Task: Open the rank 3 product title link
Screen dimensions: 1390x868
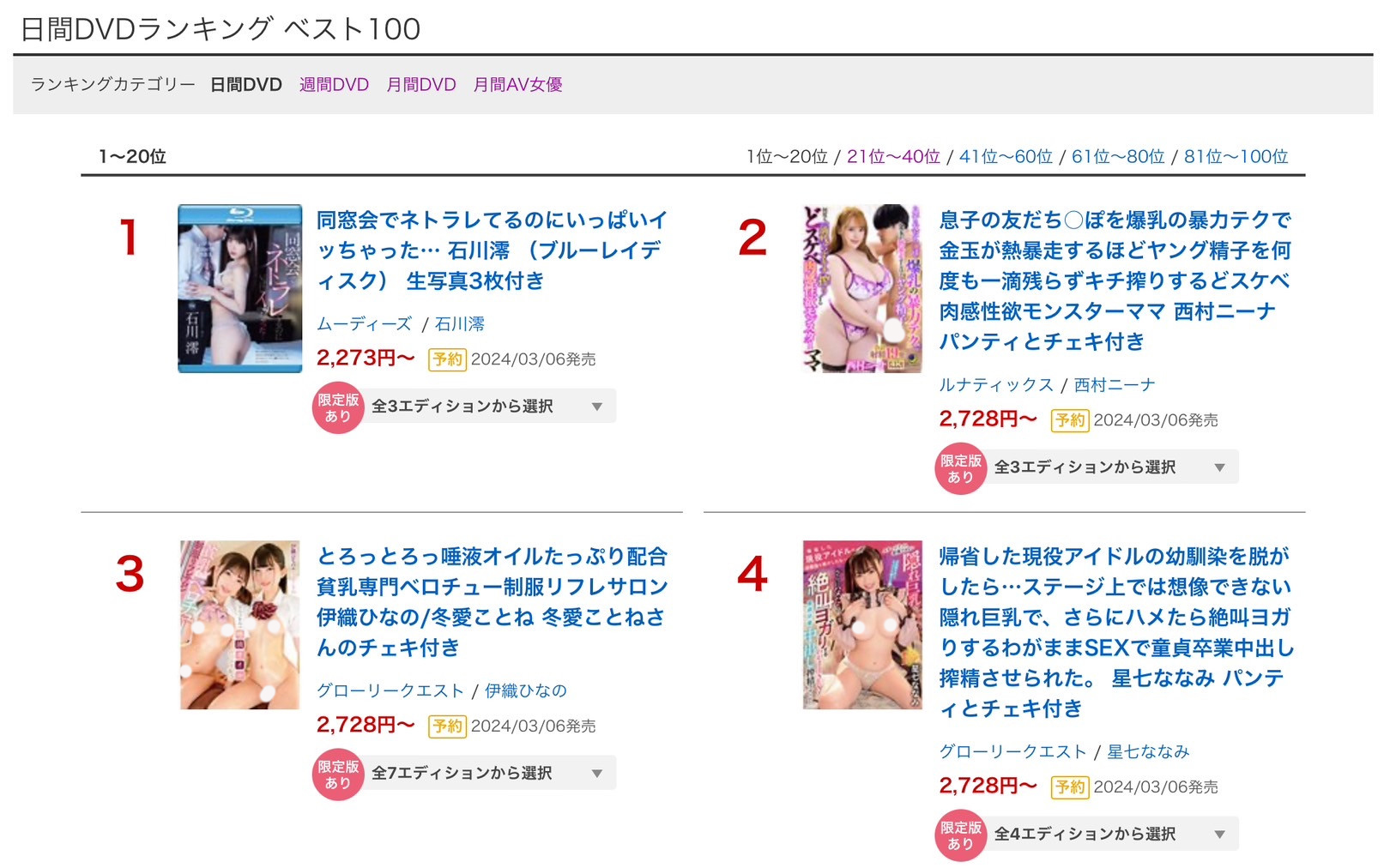Action: [x=492, y=601]
